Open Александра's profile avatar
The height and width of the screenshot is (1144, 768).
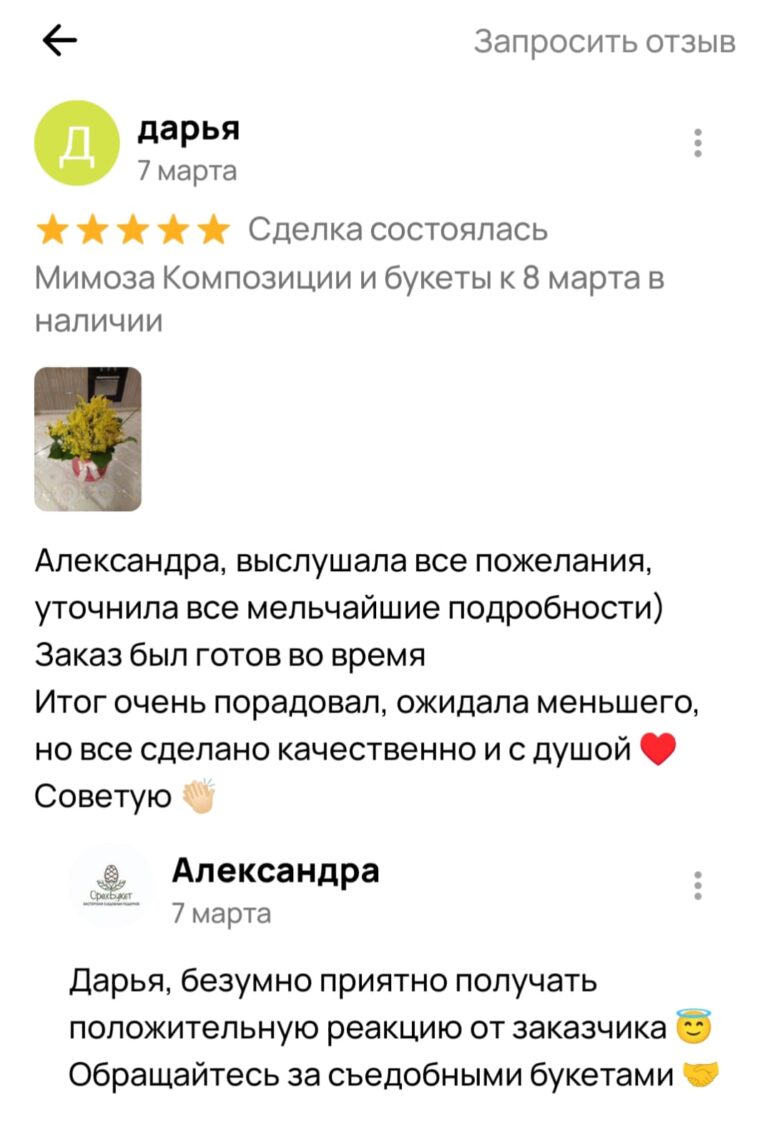click(111, 886)
